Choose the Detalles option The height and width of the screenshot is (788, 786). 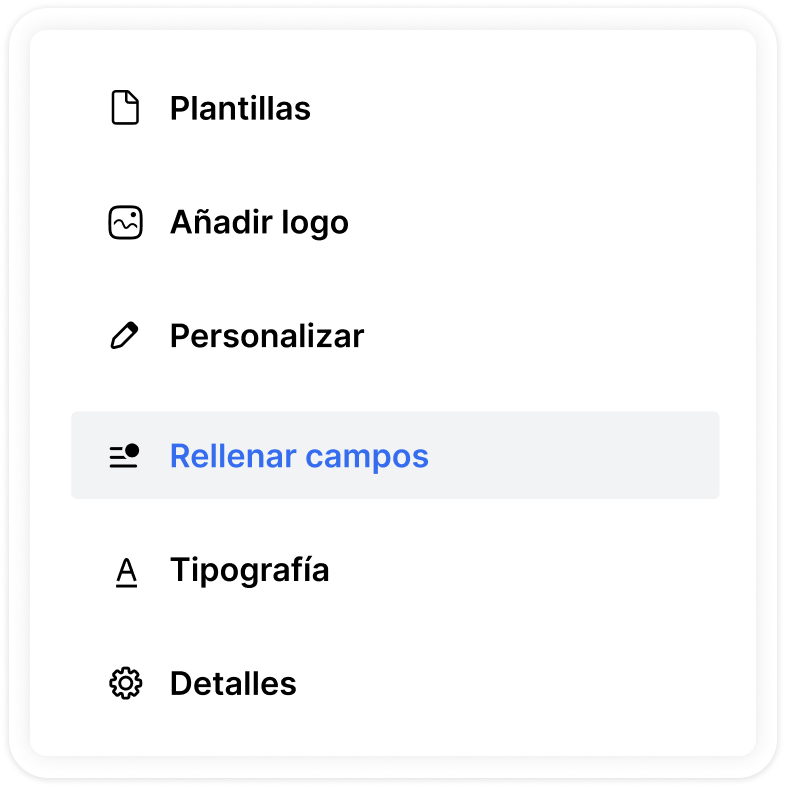click(233, 684)
